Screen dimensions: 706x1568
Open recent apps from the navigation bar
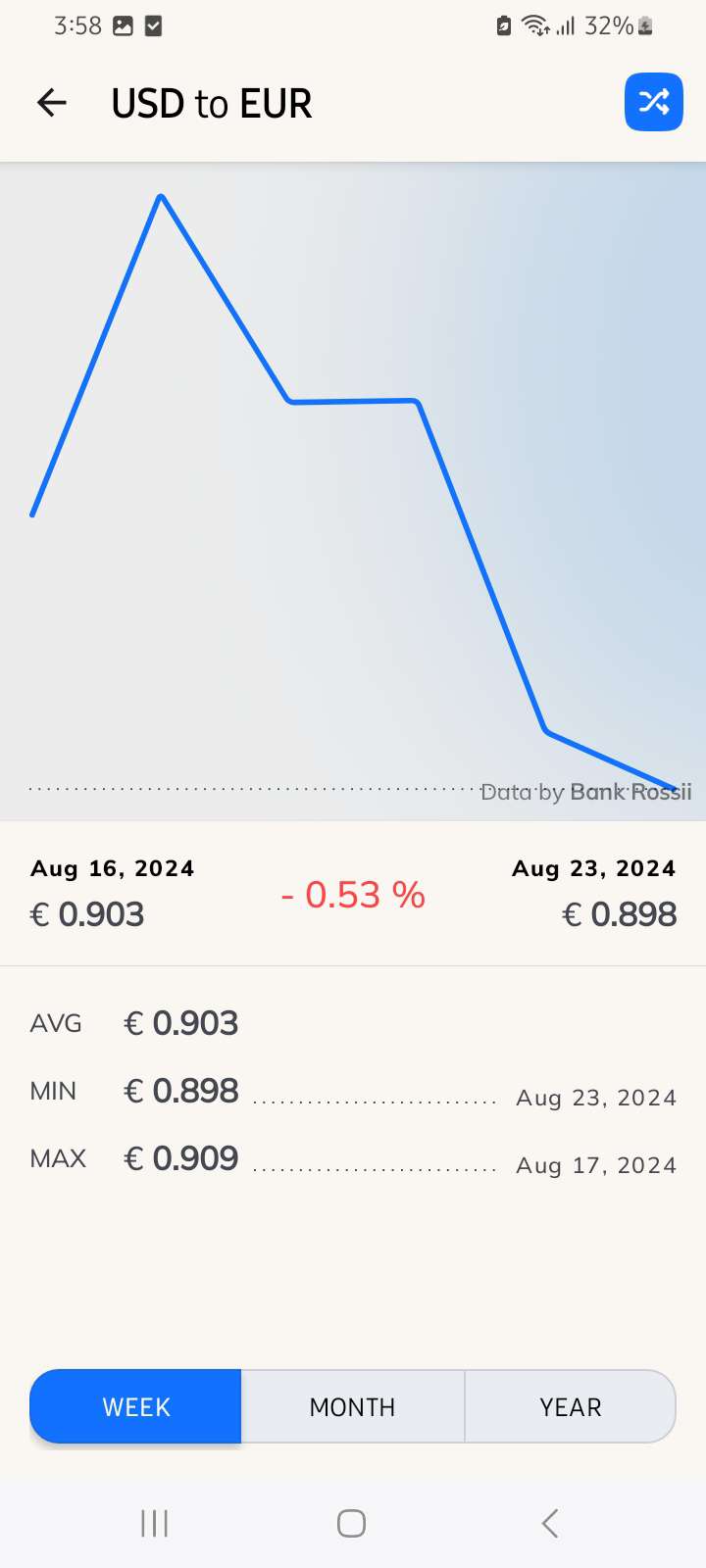(x=155, y=1523)
